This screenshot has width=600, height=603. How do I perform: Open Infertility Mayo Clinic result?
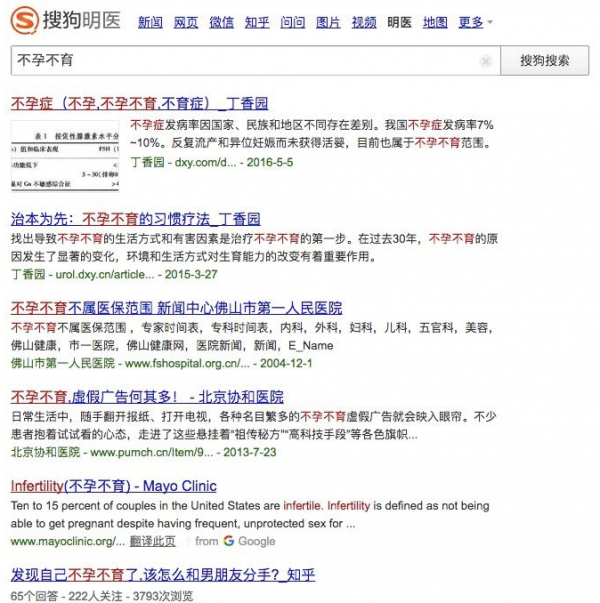(113, 486)
